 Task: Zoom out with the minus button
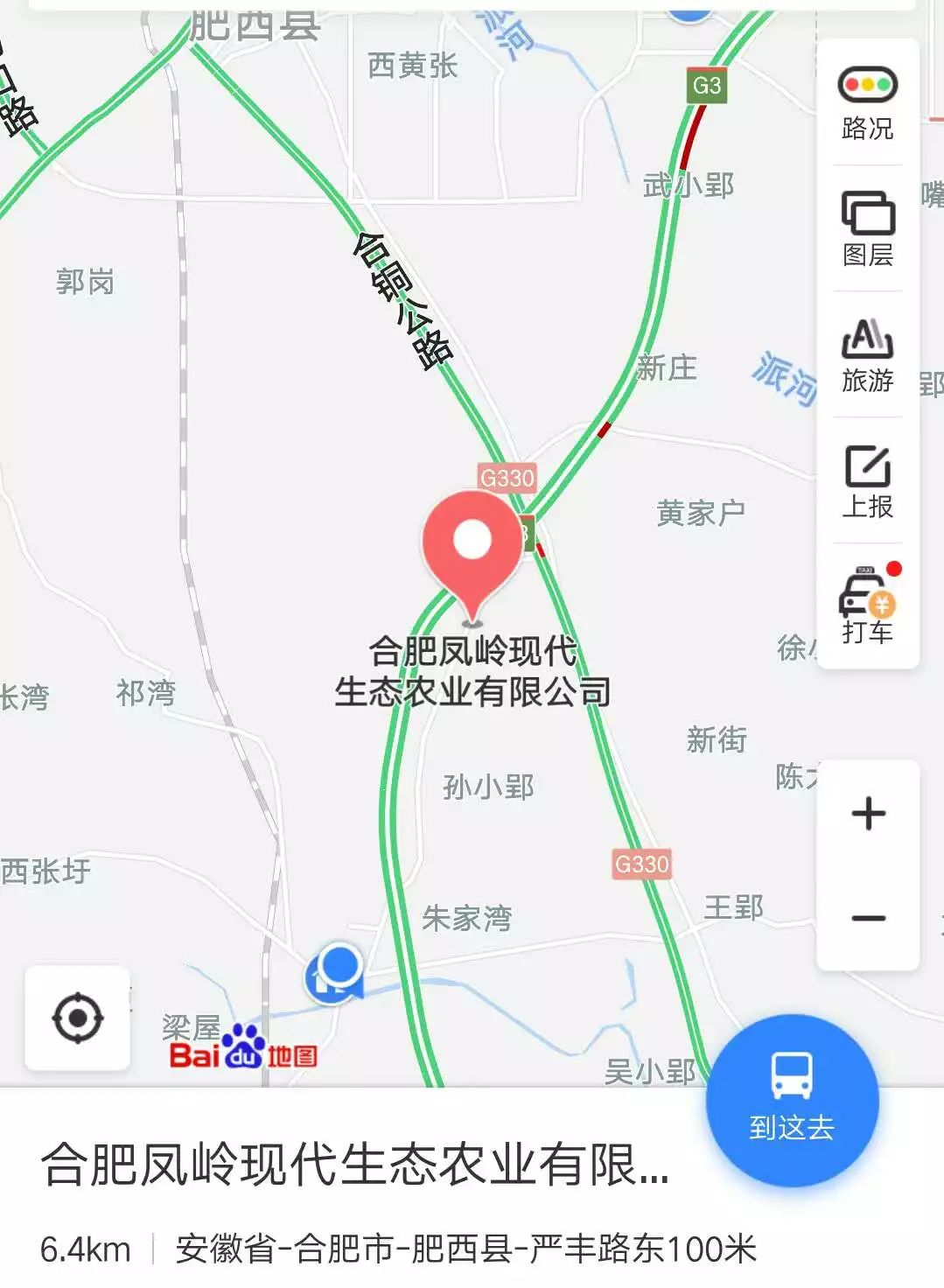pyautogui.click(x=868, y=918)
